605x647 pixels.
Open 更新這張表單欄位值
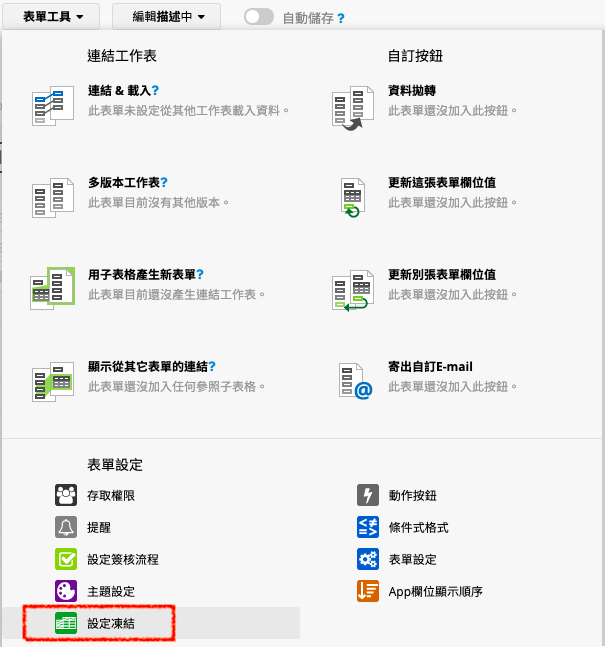pyautogui.click(x=442, y=183)
